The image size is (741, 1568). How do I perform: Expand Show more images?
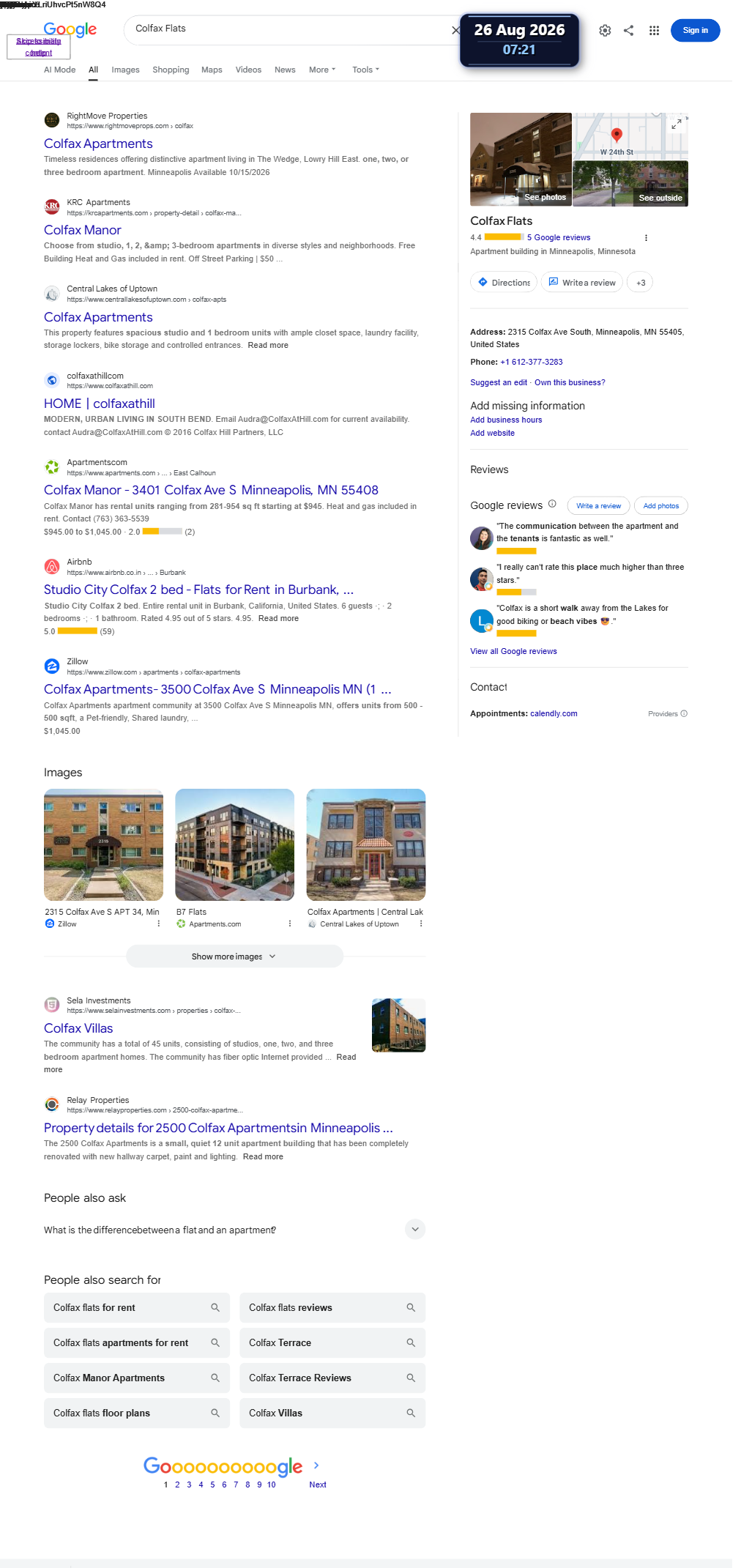tap(234, 956)
